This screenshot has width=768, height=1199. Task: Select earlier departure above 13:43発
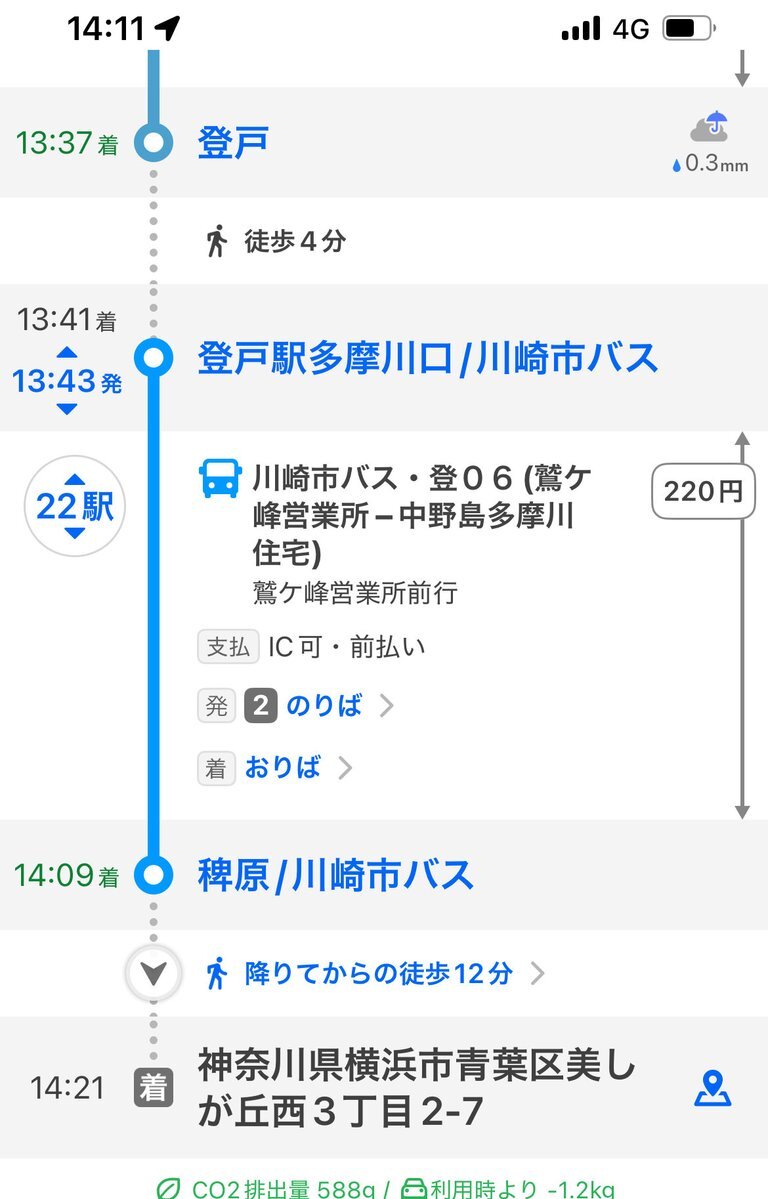pyautogui.click(x=67, y=353)
